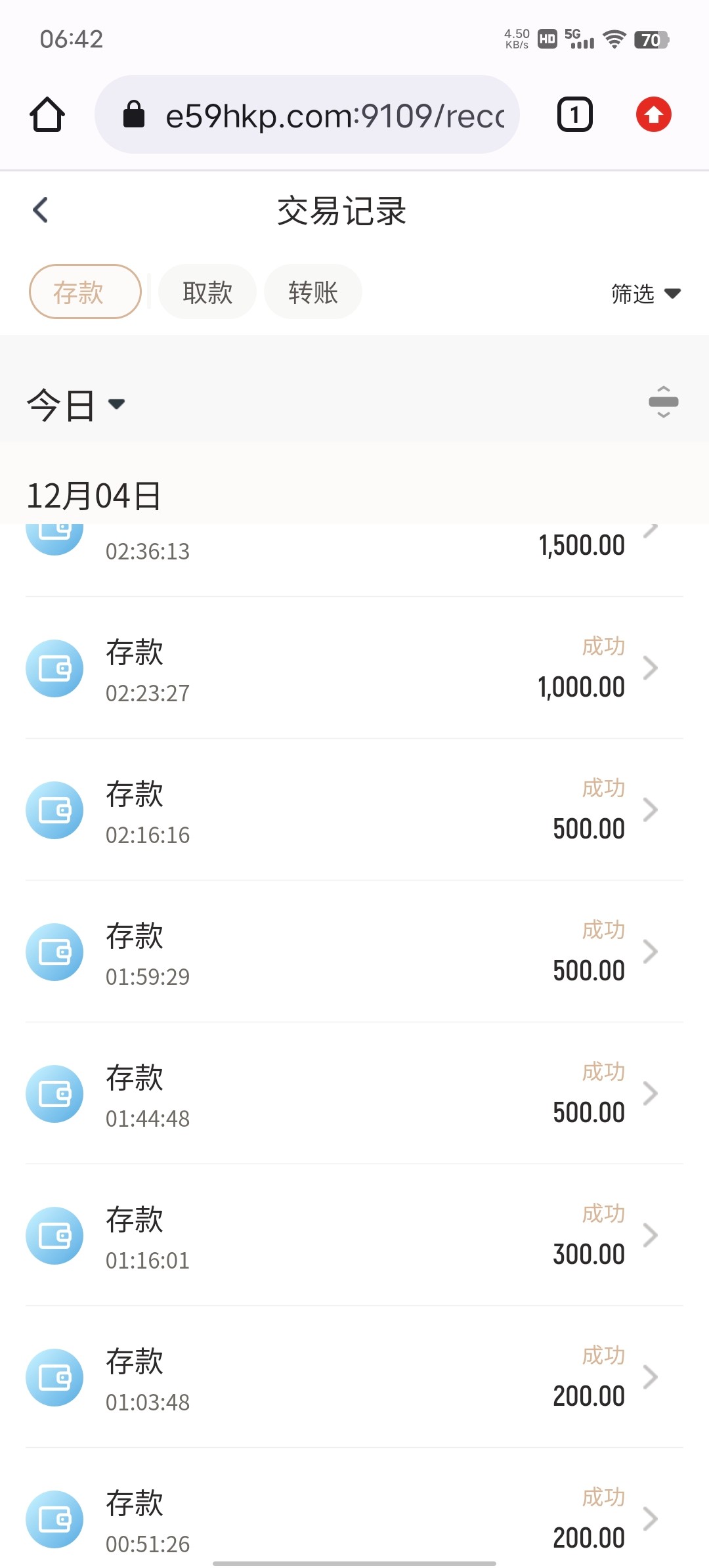View deposit details from 01:59:29
709x1568 pixels.
pos(354,952)
